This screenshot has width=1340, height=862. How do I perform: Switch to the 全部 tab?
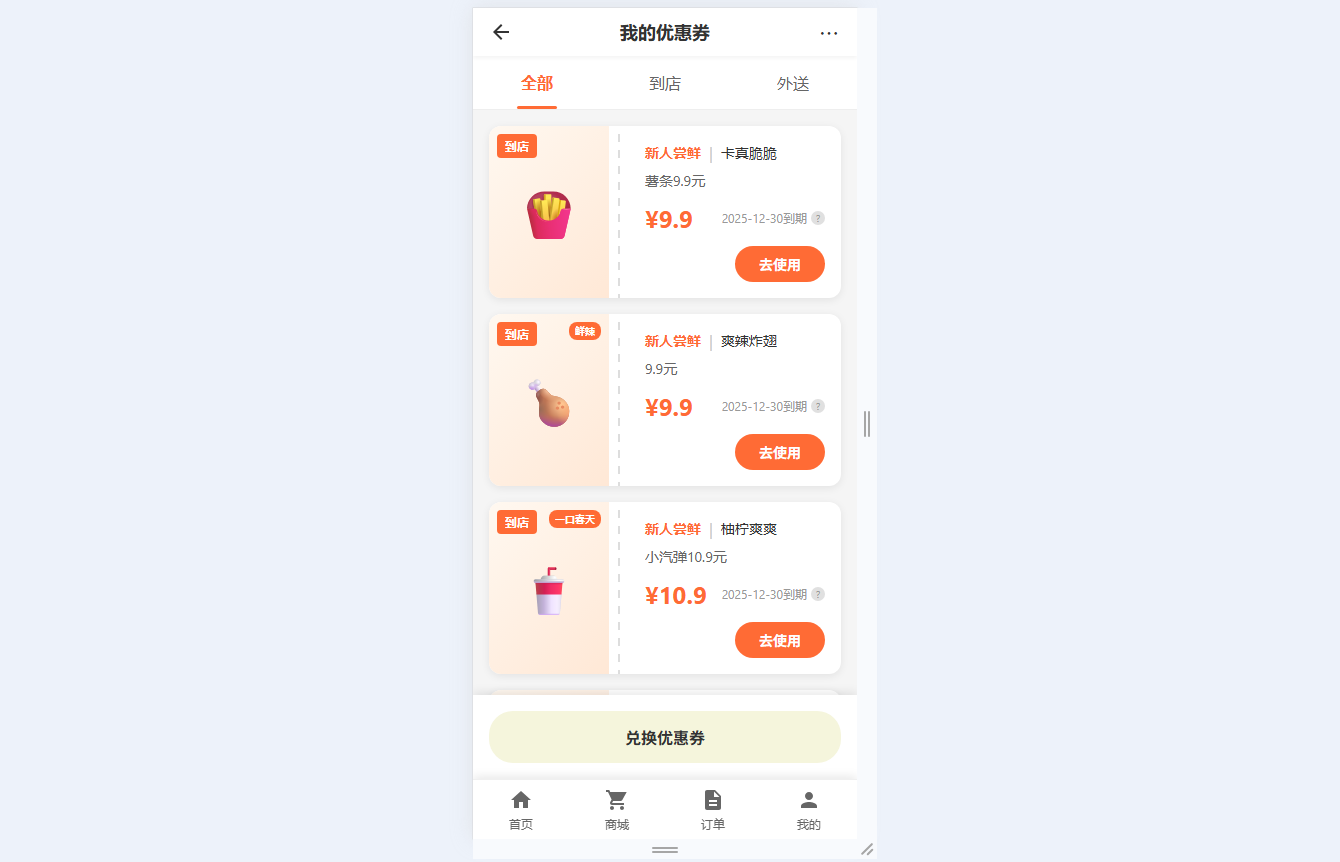(x=537, y=84)
